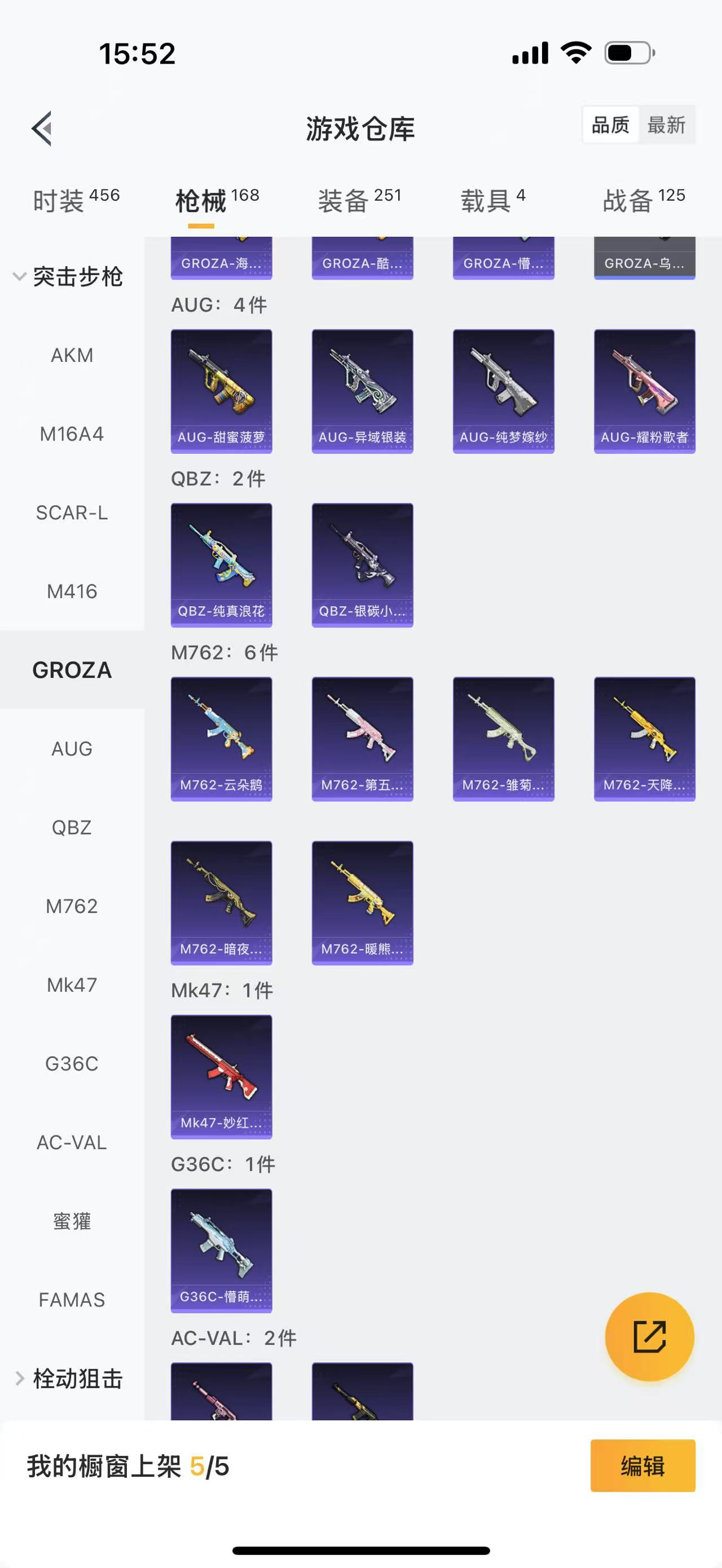The height and width of the screenshot is (1568, 722).
Task: Switch to the 时装 tab
Action: tap(76, 200)
